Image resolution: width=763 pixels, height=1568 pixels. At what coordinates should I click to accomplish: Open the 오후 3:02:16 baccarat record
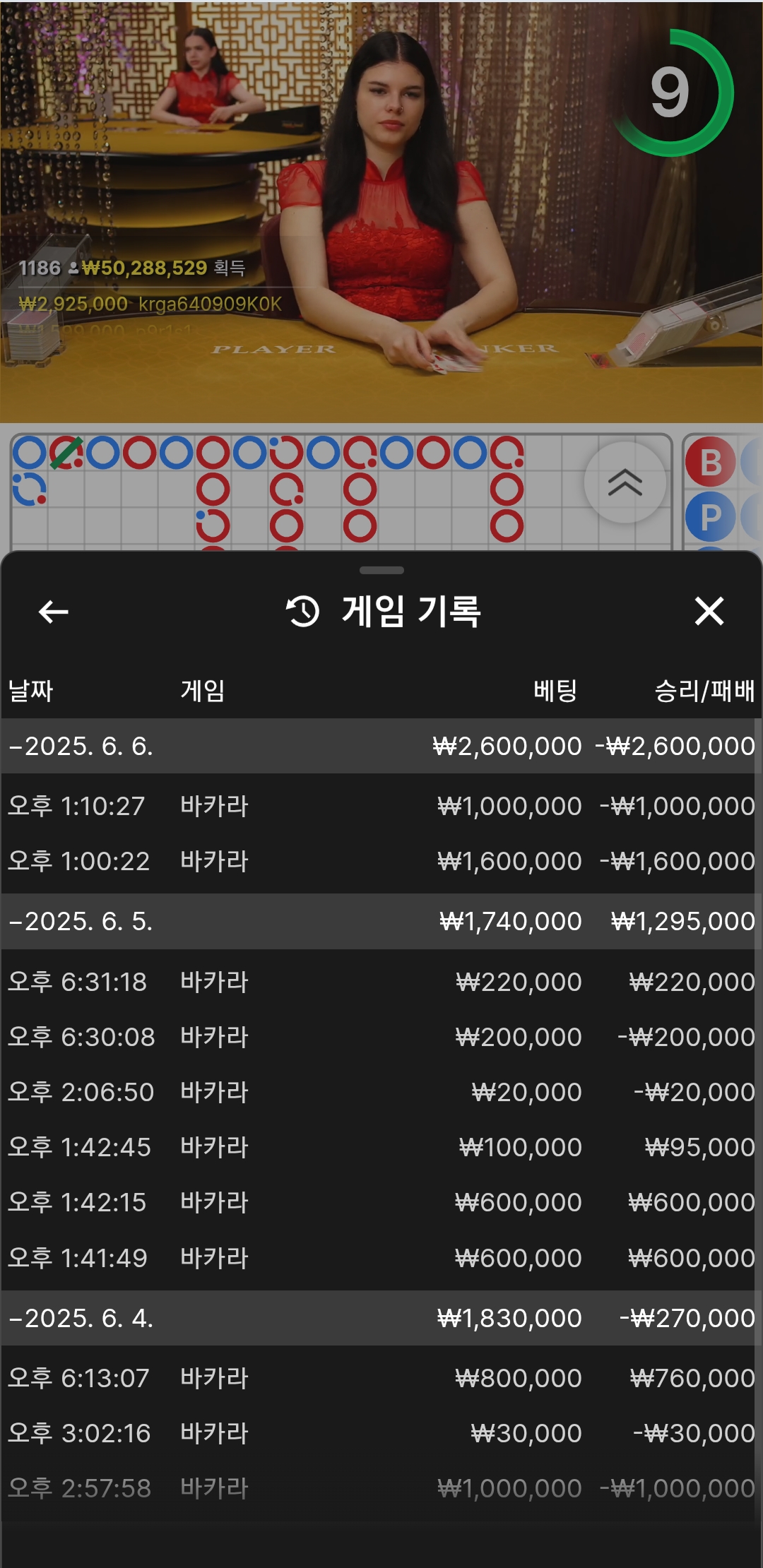click(381, 1433)
